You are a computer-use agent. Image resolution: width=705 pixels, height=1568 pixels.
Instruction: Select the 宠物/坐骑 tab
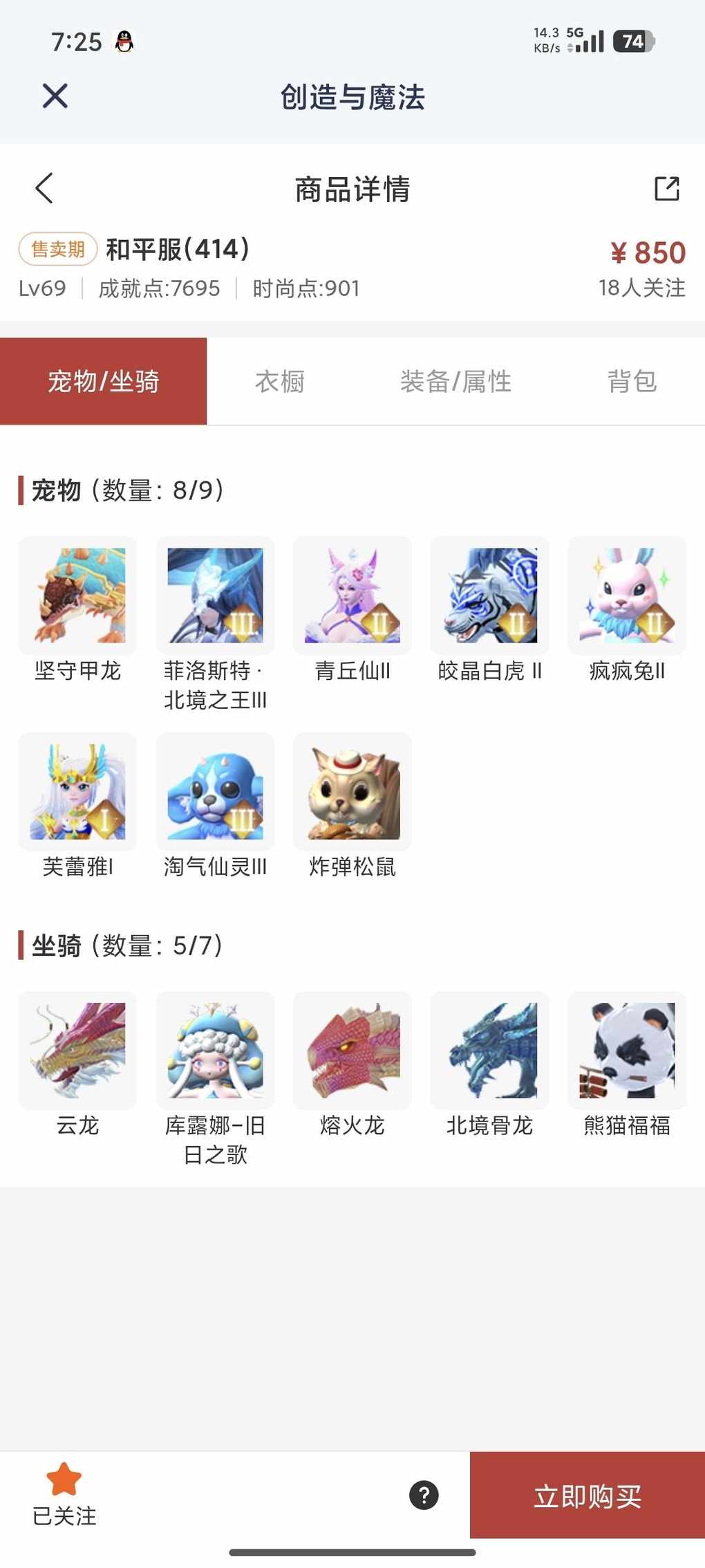point(104,381)
